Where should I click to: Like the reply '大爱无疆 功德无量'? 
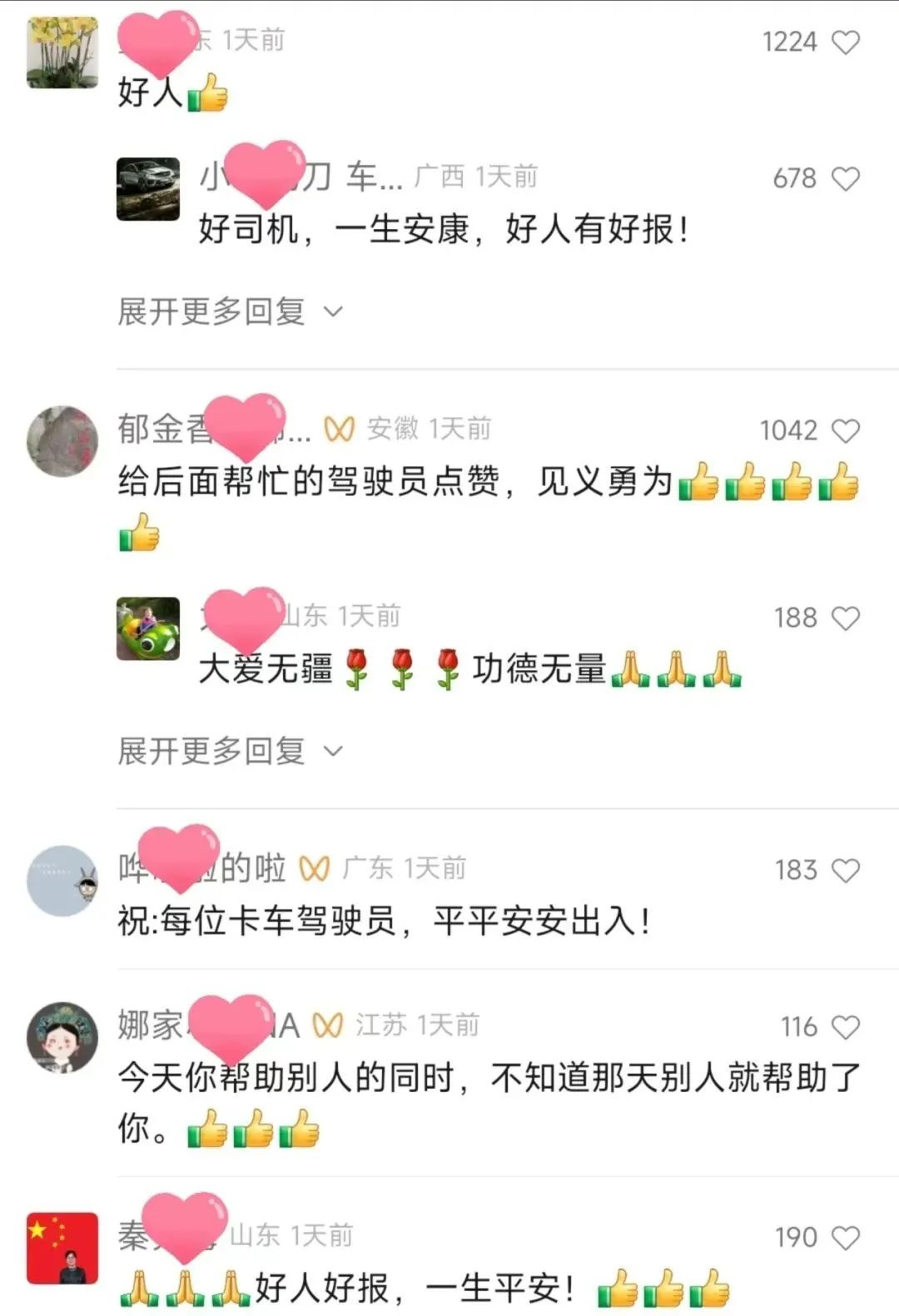[x=846, y=618]
